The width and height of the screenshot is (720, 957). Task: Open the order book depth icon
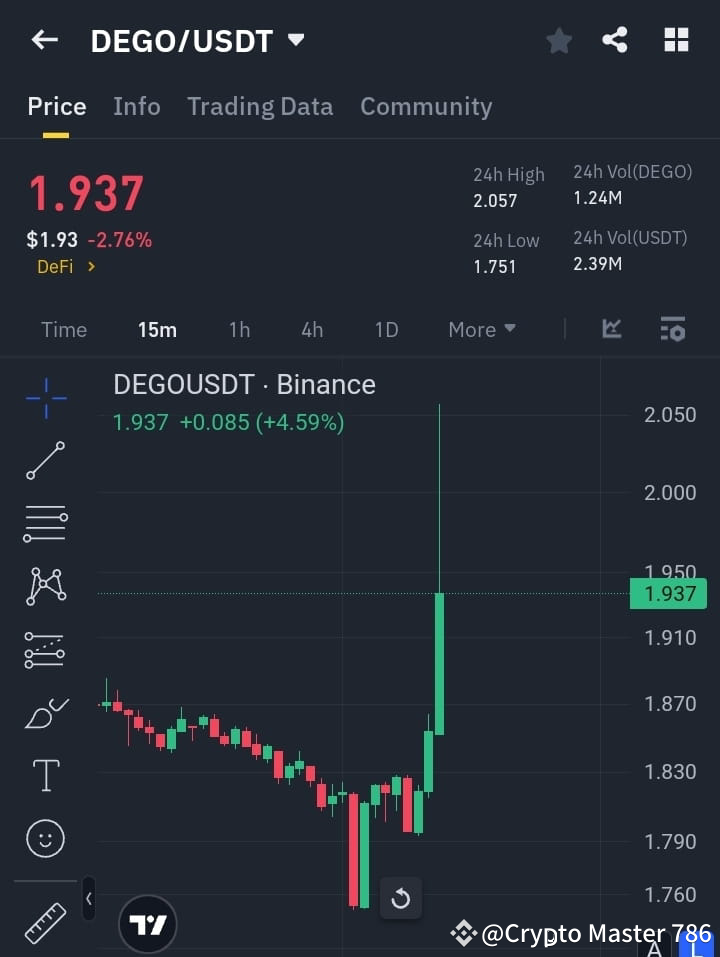672,329
